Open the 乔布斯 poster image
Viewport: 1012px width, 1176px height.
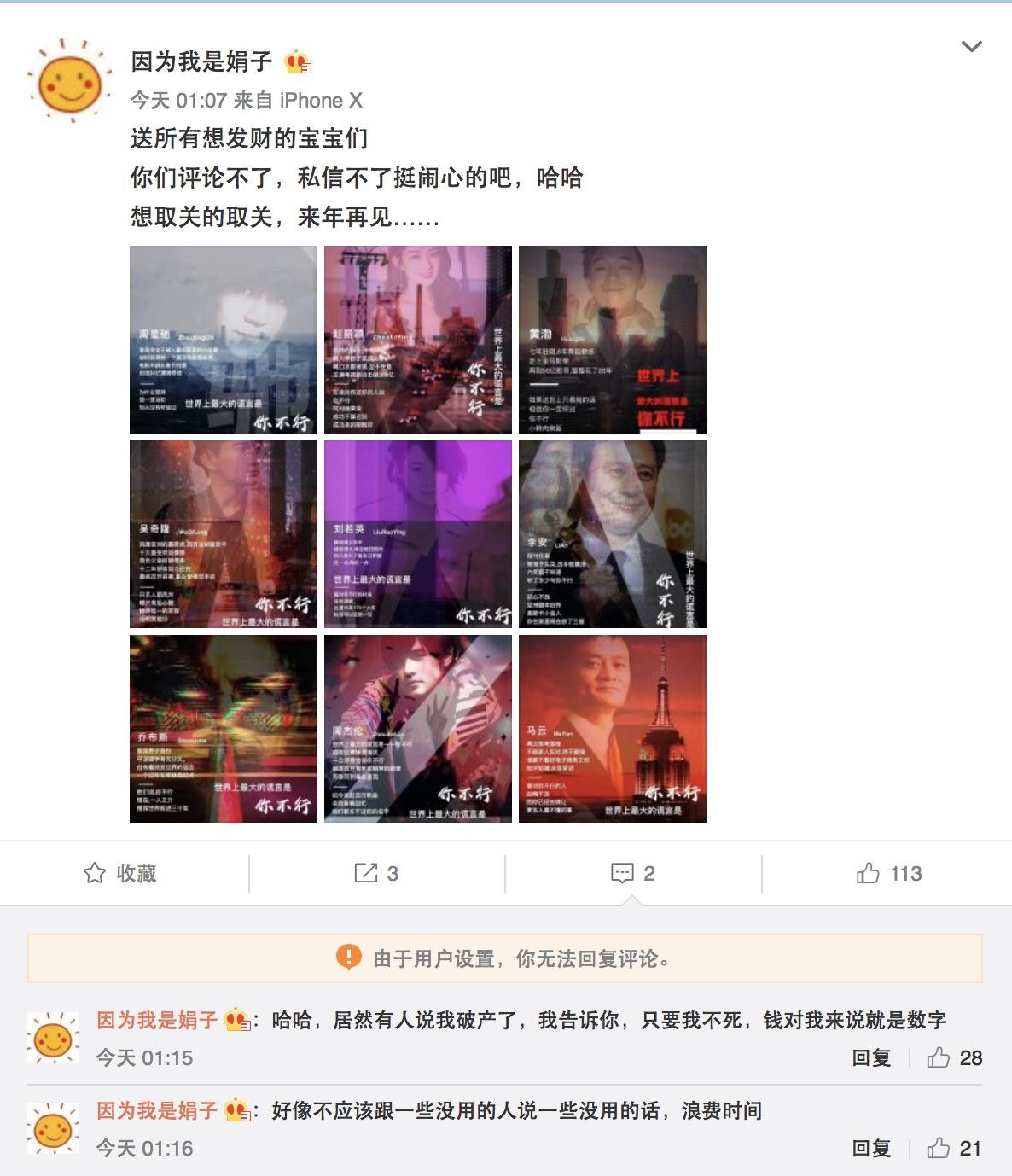tap(224, 729)
